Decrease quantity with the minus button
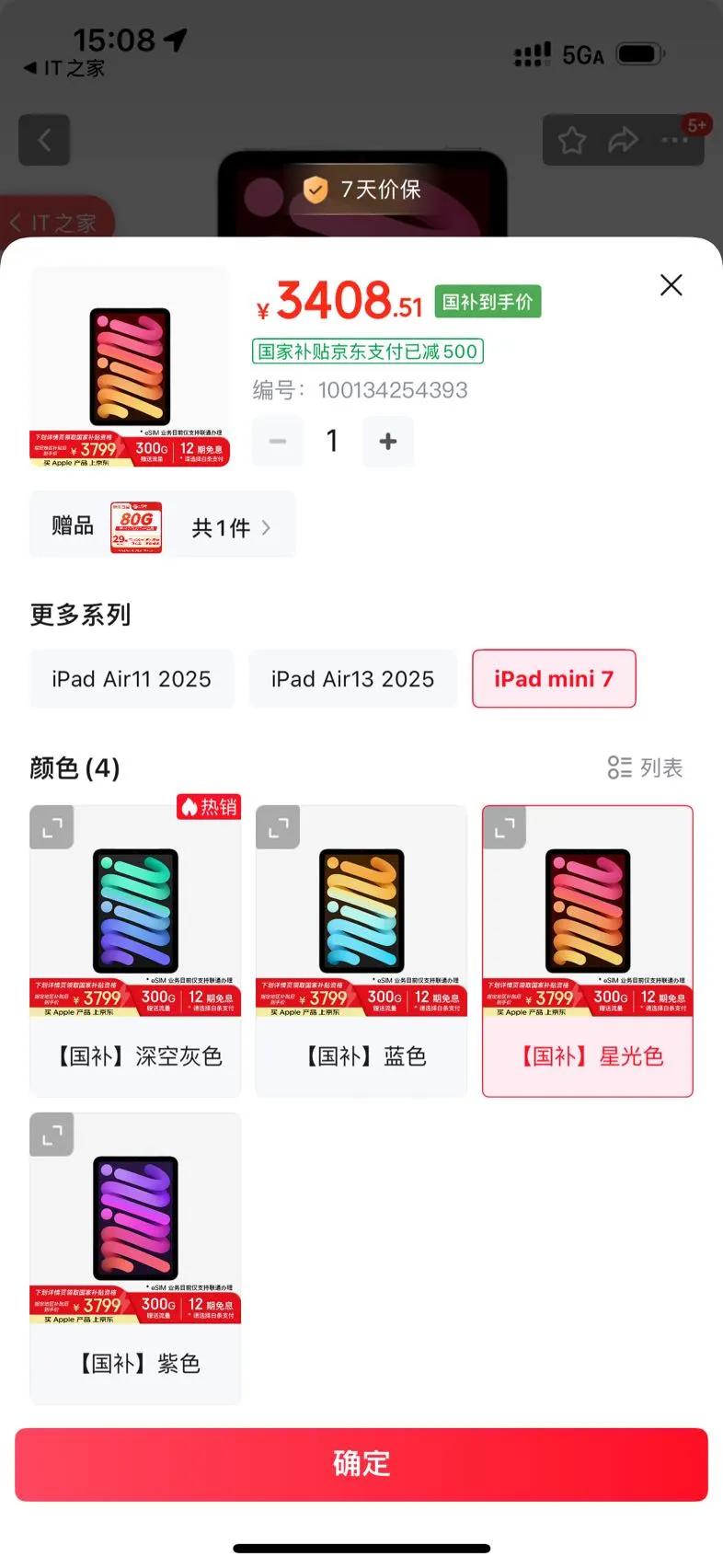This screenshot has width=723, height=1568. pyautogui.click(x=278, y=442)
